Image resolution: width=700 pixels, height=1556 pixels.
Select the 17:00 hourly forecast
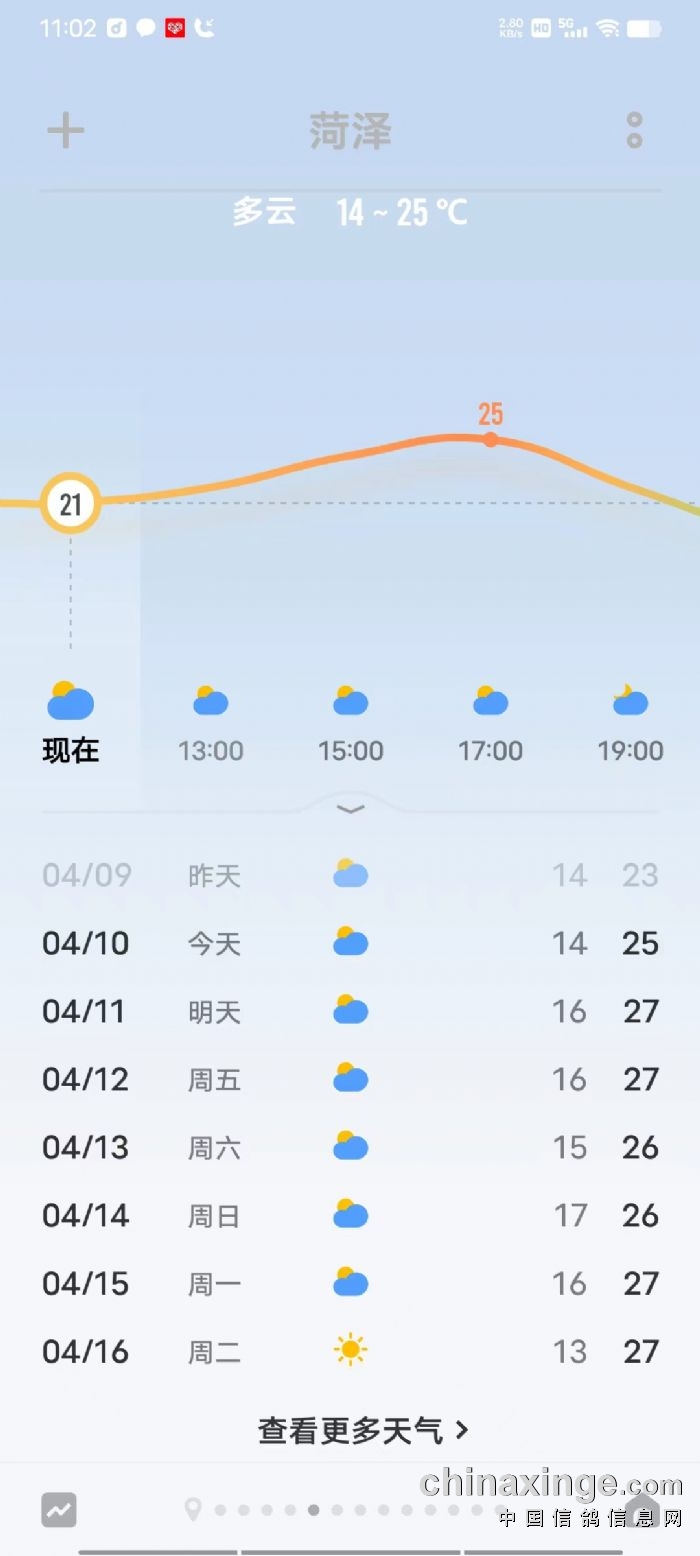490,724
